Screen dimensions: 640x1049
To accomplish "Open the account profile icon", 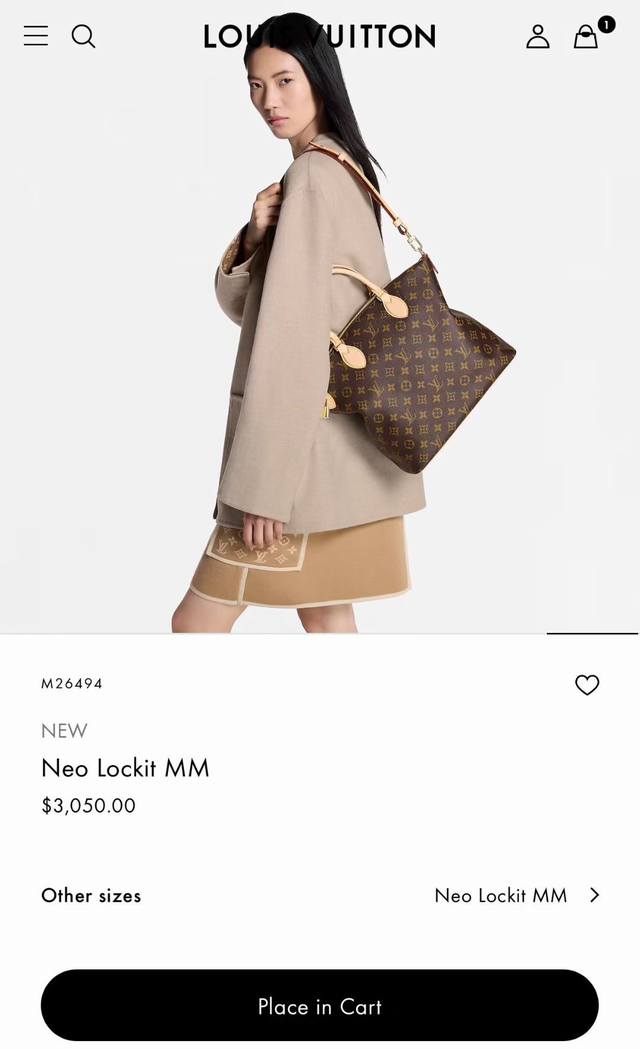I will pos(538,37).
